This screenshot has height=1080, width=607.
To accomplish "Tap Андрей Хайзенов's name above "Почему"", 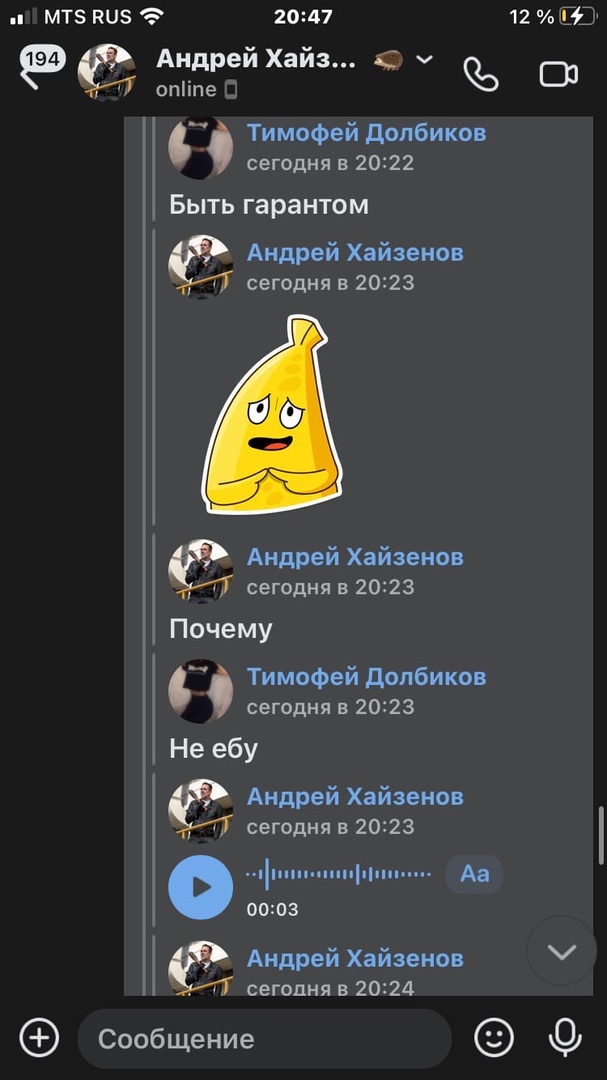I will tap(355, 557).
